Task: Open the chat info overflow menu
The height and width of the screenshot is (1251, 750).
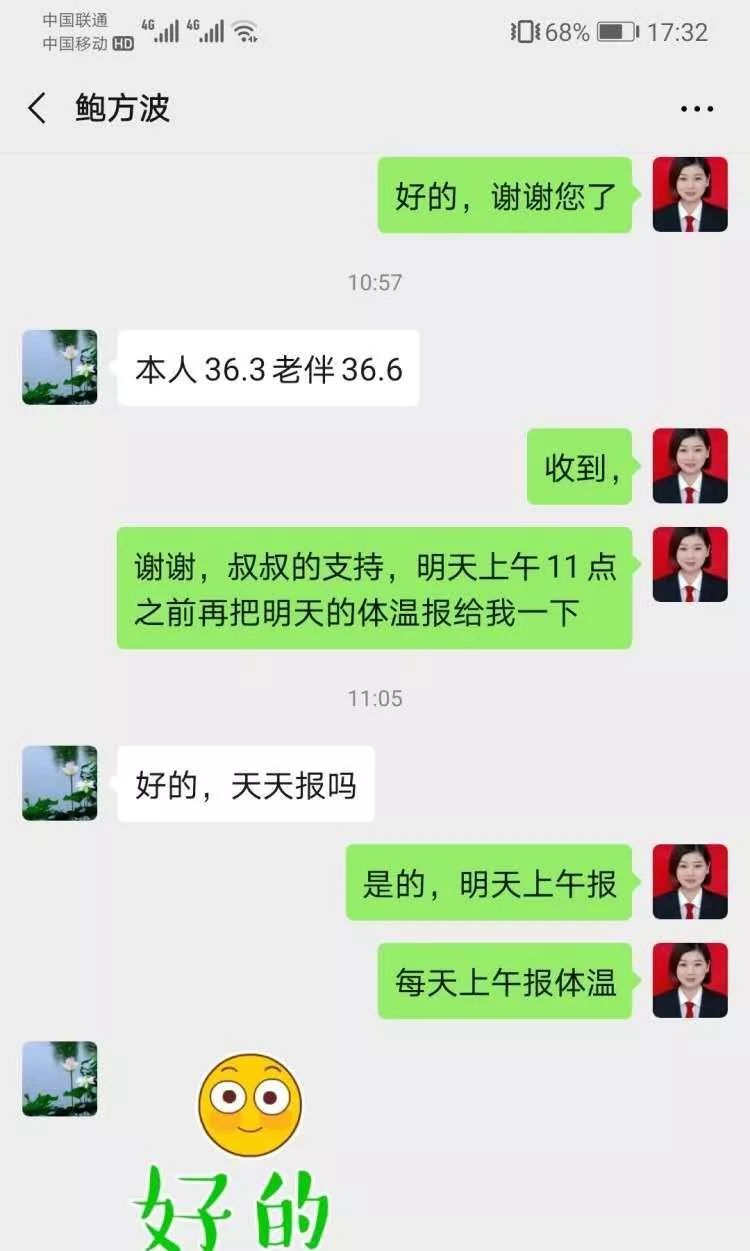Action: [696, 109]
